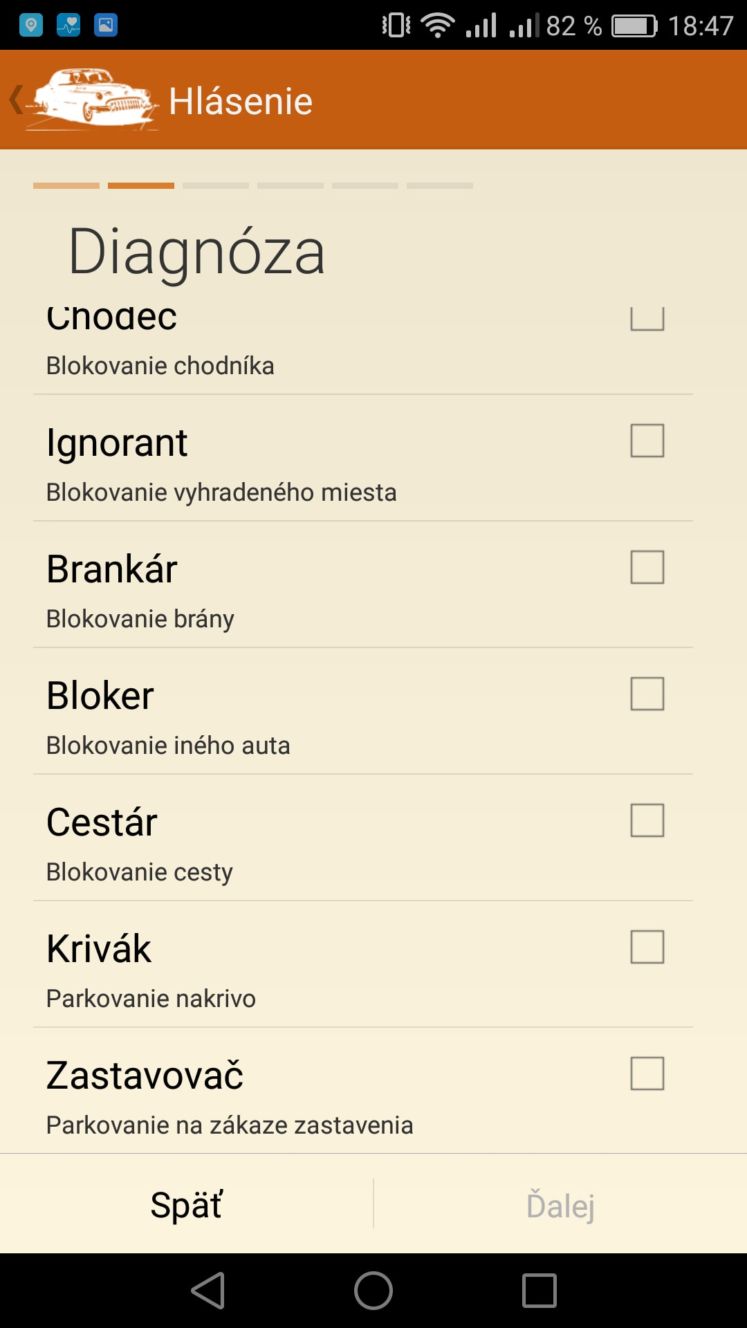Tick the Bloker option
This screenshot has width=747, height=1328.
click(x=647, y=694)
